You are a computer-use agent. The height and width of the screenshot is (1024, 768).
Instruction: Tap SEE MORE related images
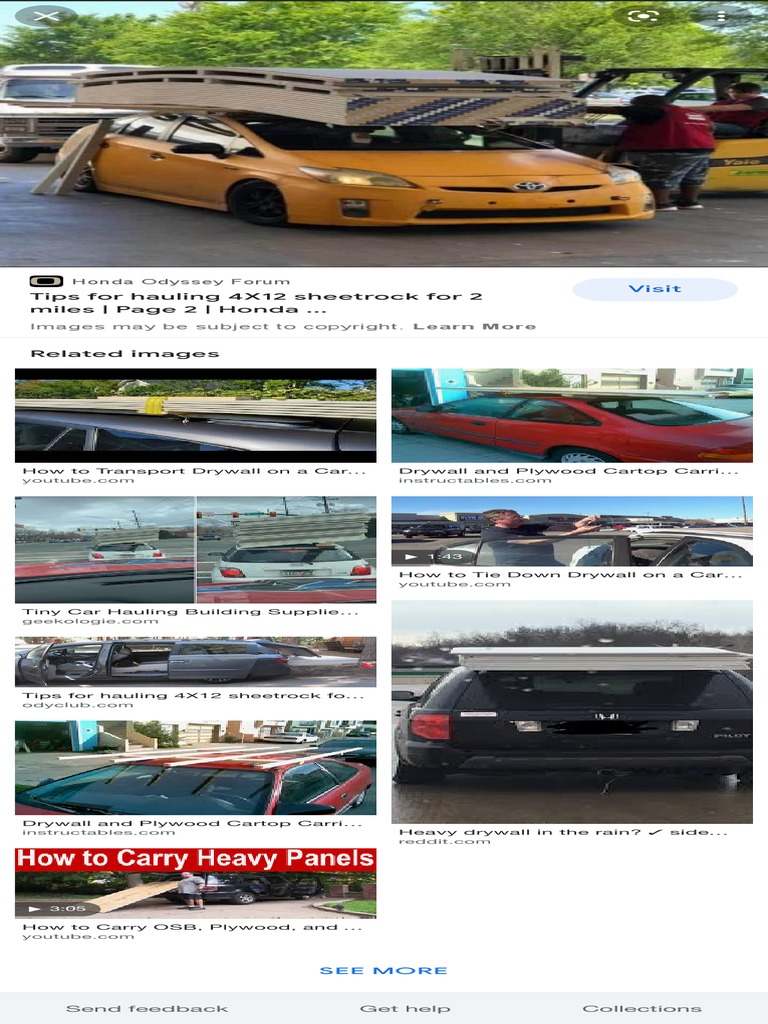coord(383,970)
